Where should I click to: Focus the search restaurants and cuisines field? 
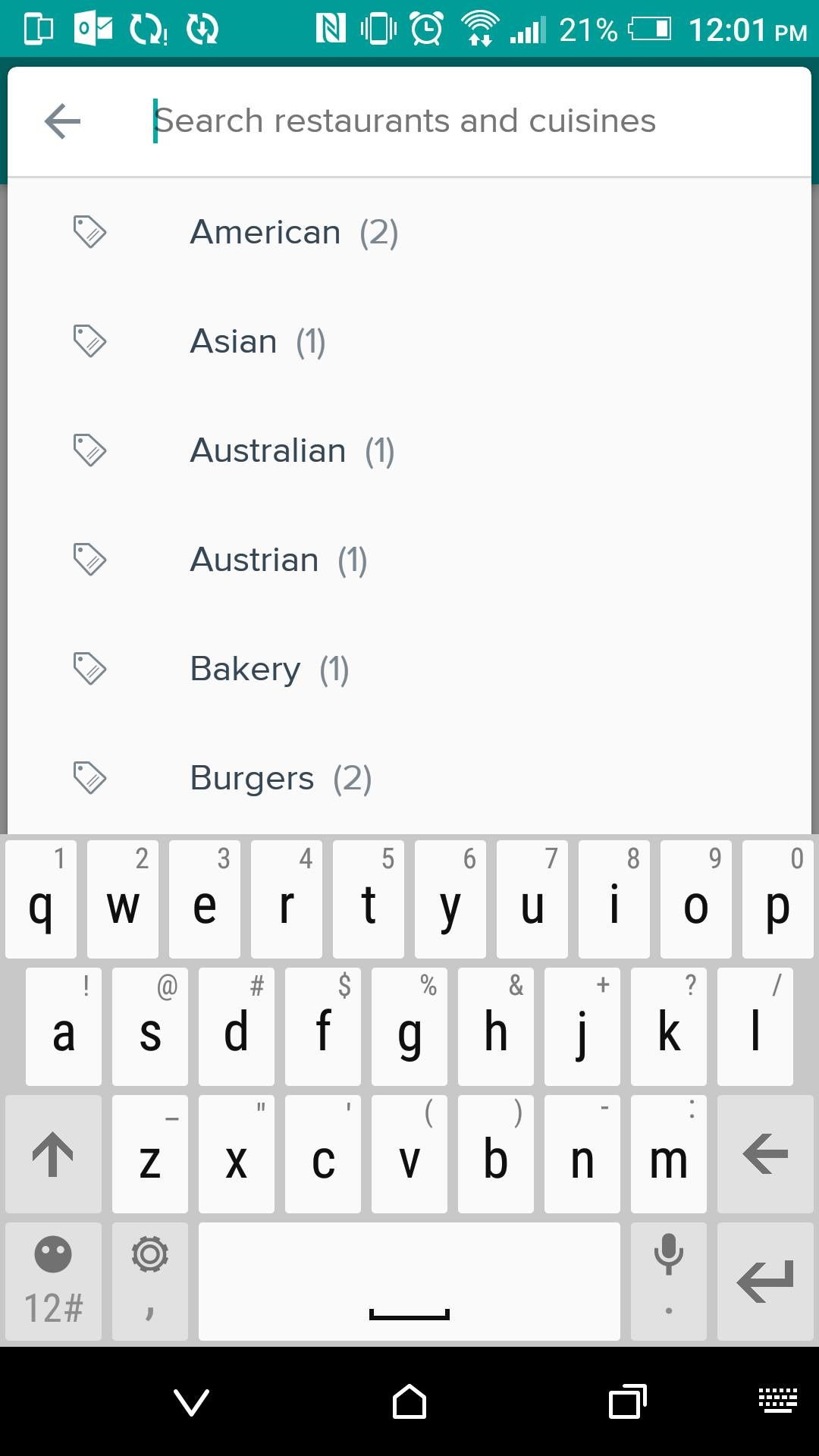(x=470, y=121)
